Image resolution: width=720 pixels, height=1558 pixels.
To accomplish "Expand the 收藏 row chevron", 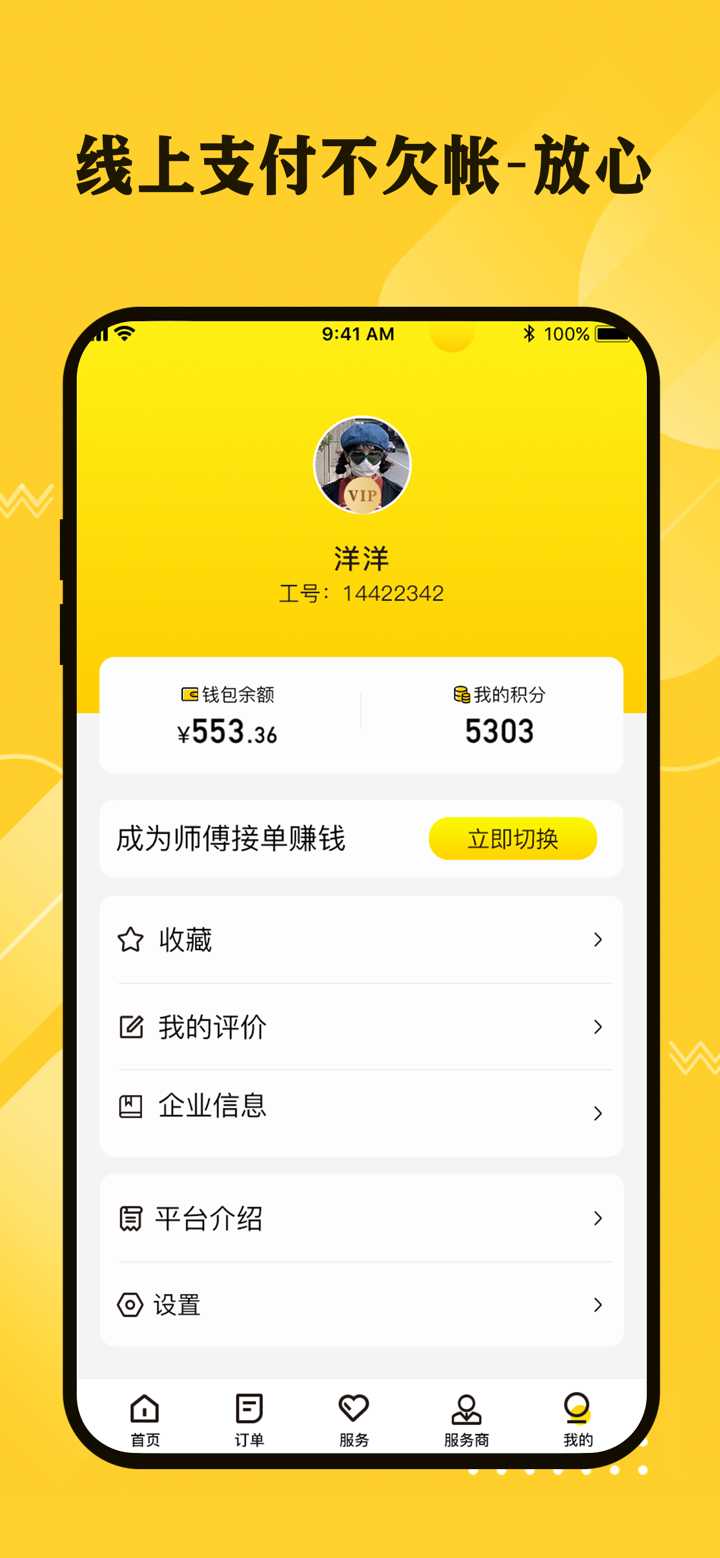I will point(597,939).
